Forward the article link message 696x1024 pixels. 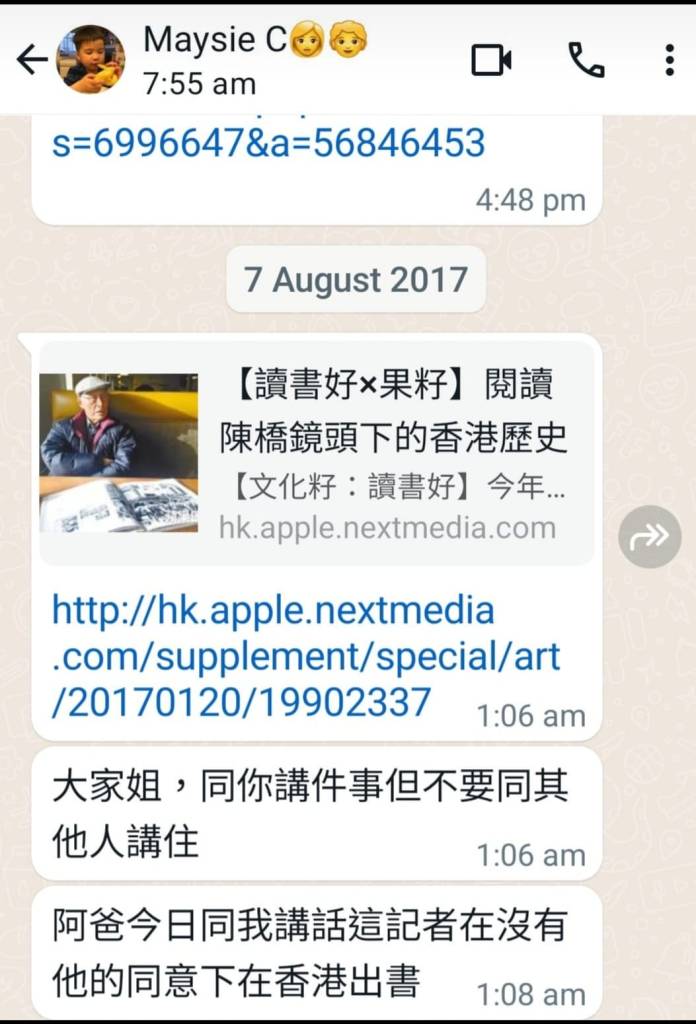(649, 537)
